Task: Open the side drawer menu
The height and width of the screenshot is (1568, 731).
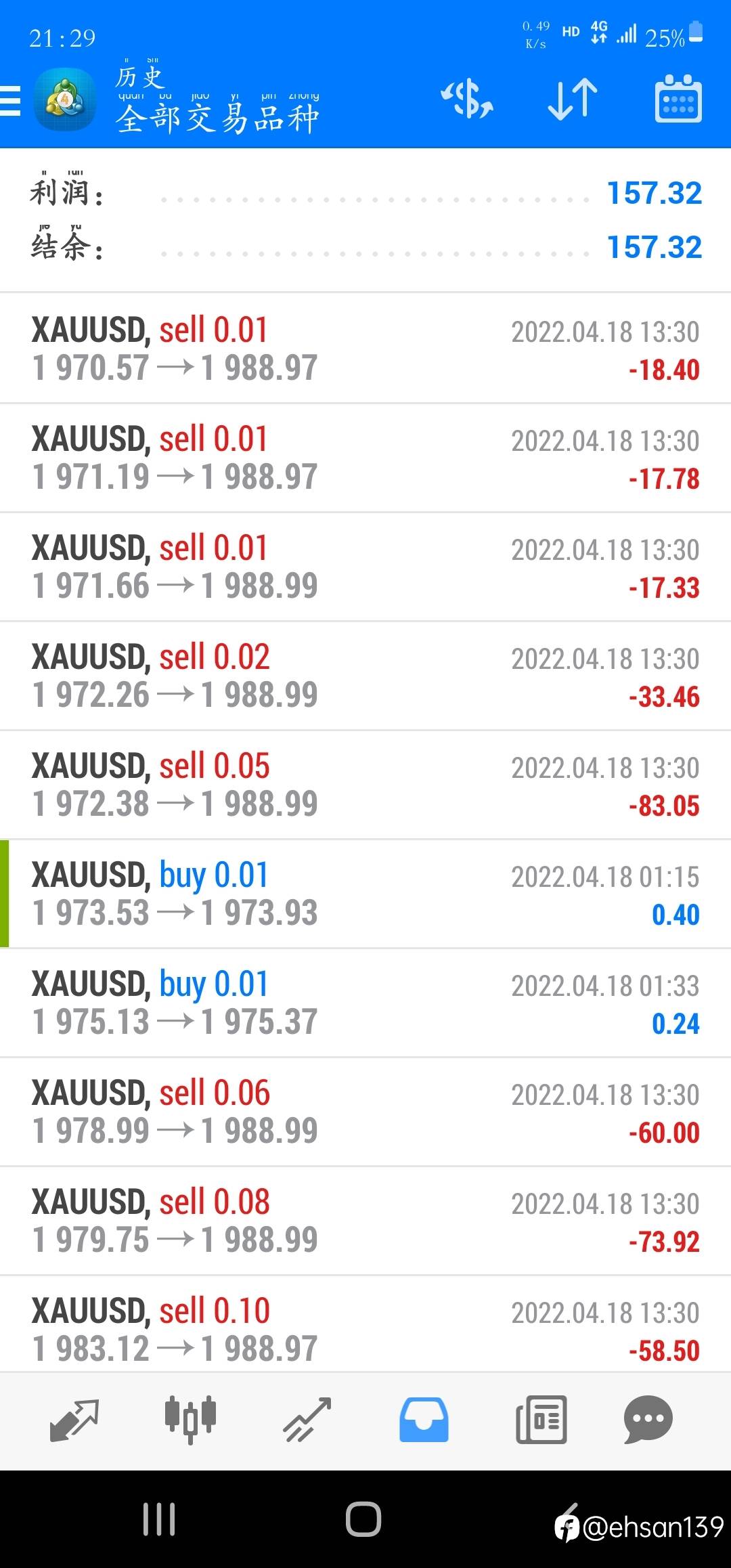Action: click(x=11, y=102)
